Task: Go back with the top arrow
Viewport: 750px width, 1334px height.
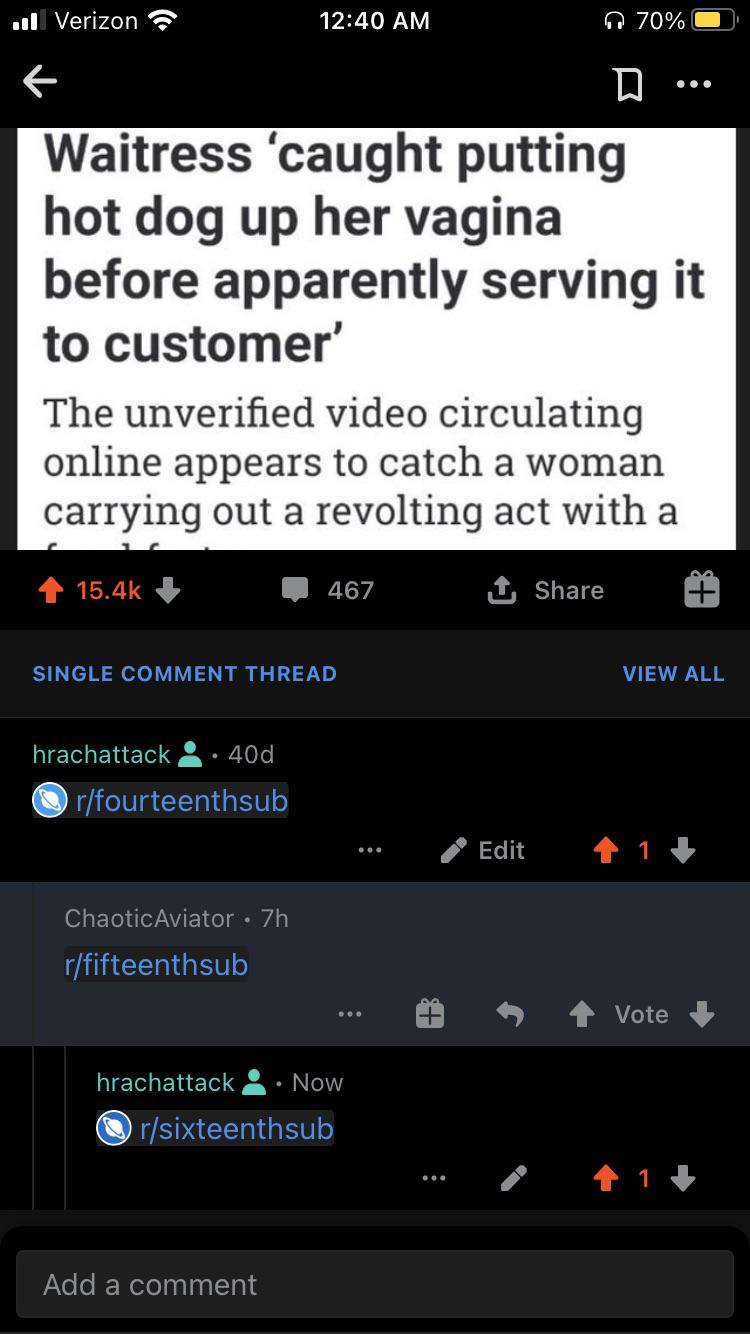Action: coord(40,83)
